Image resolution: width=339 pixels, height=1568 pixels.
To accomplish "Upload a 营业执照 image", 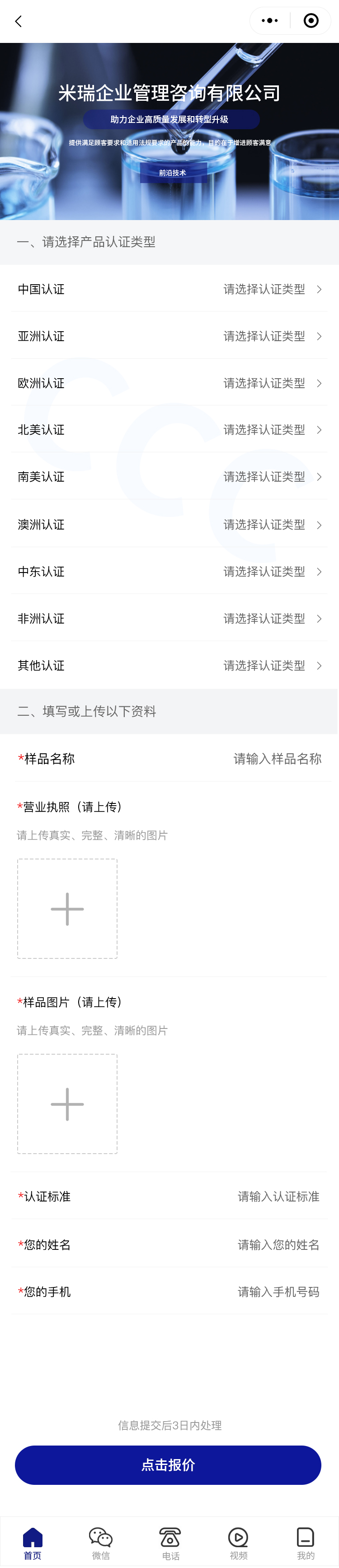I will 67,908.
